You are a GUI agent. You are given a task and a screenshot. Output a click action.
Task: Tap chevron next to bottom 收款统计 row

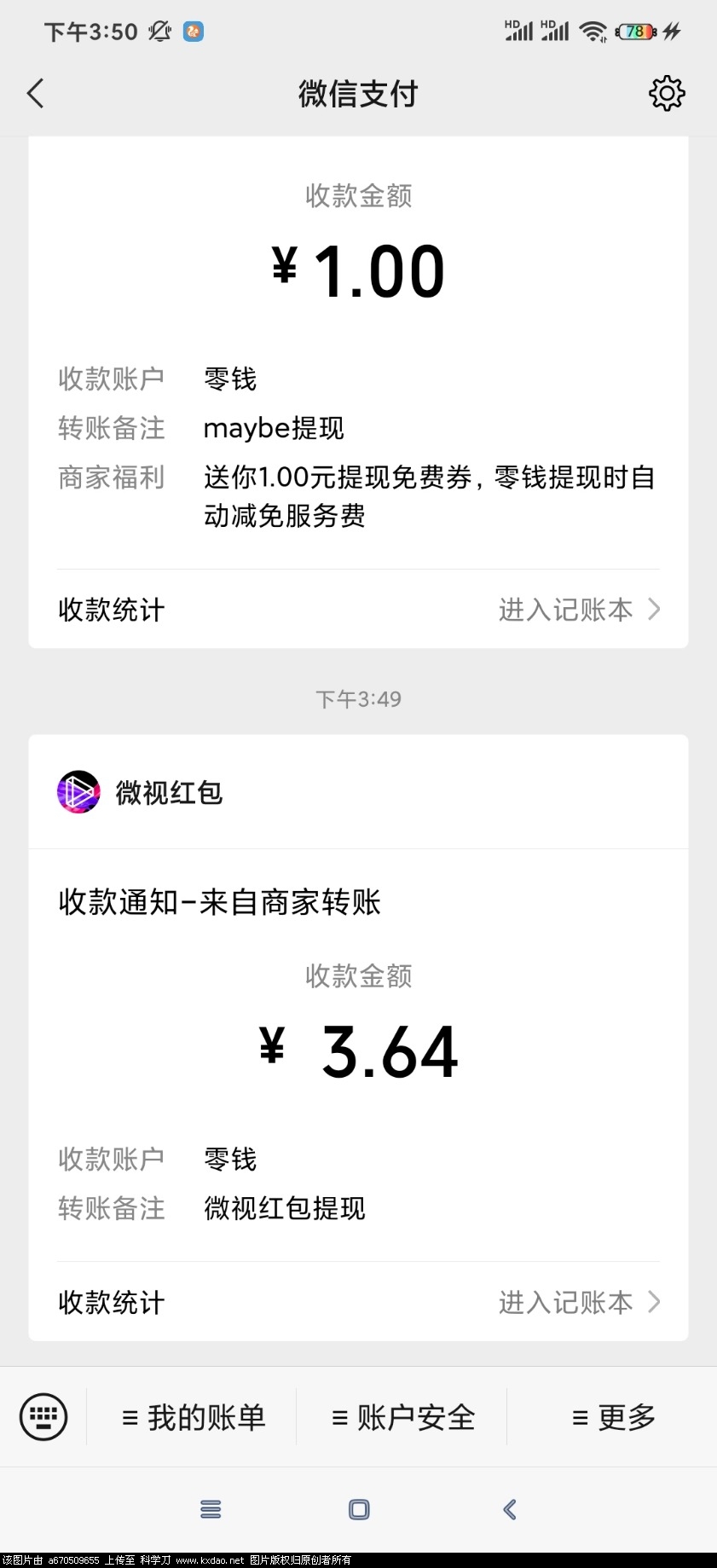point(653,1302)
